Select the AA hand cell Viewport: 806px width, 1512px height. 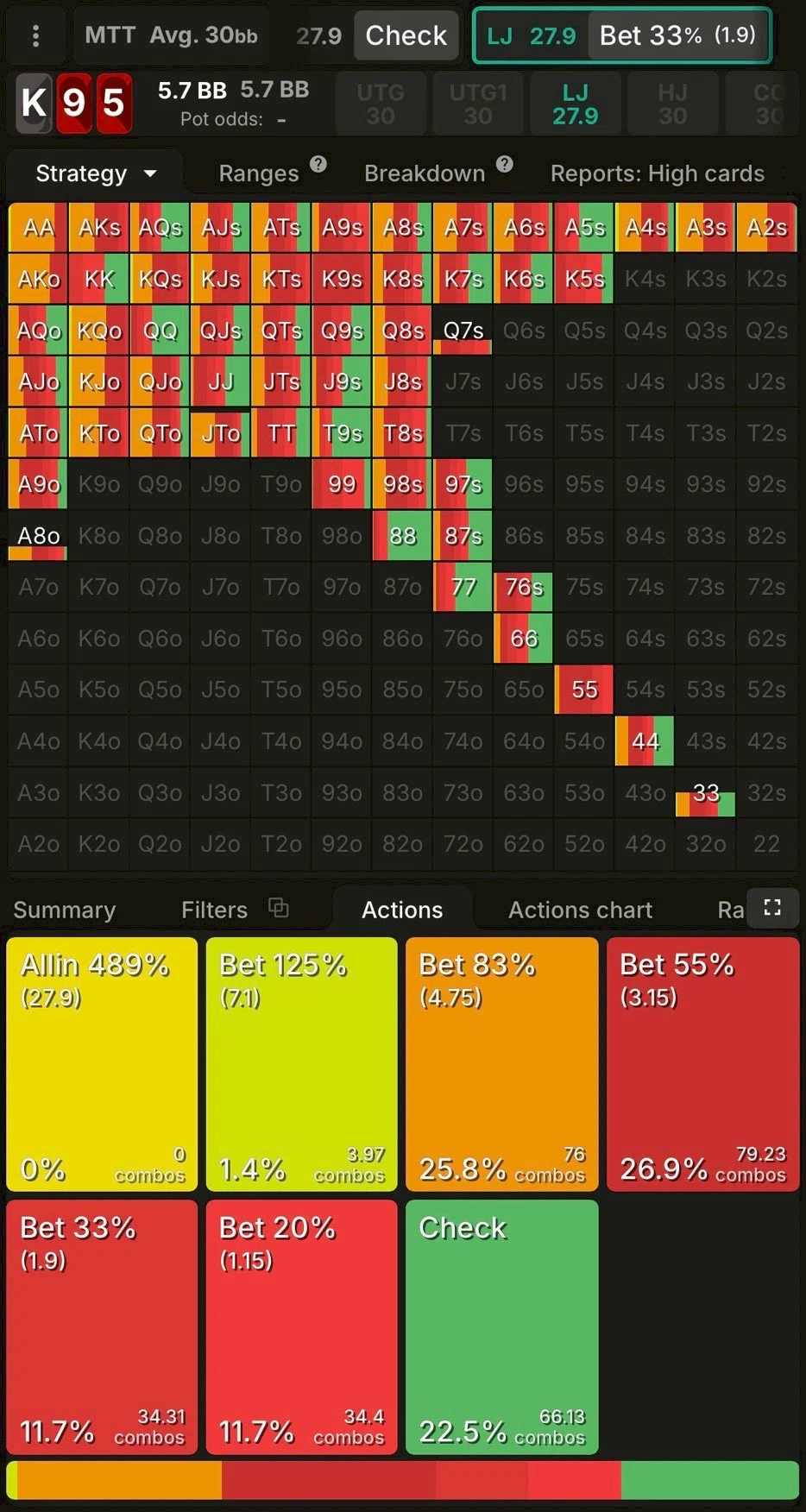38,228
